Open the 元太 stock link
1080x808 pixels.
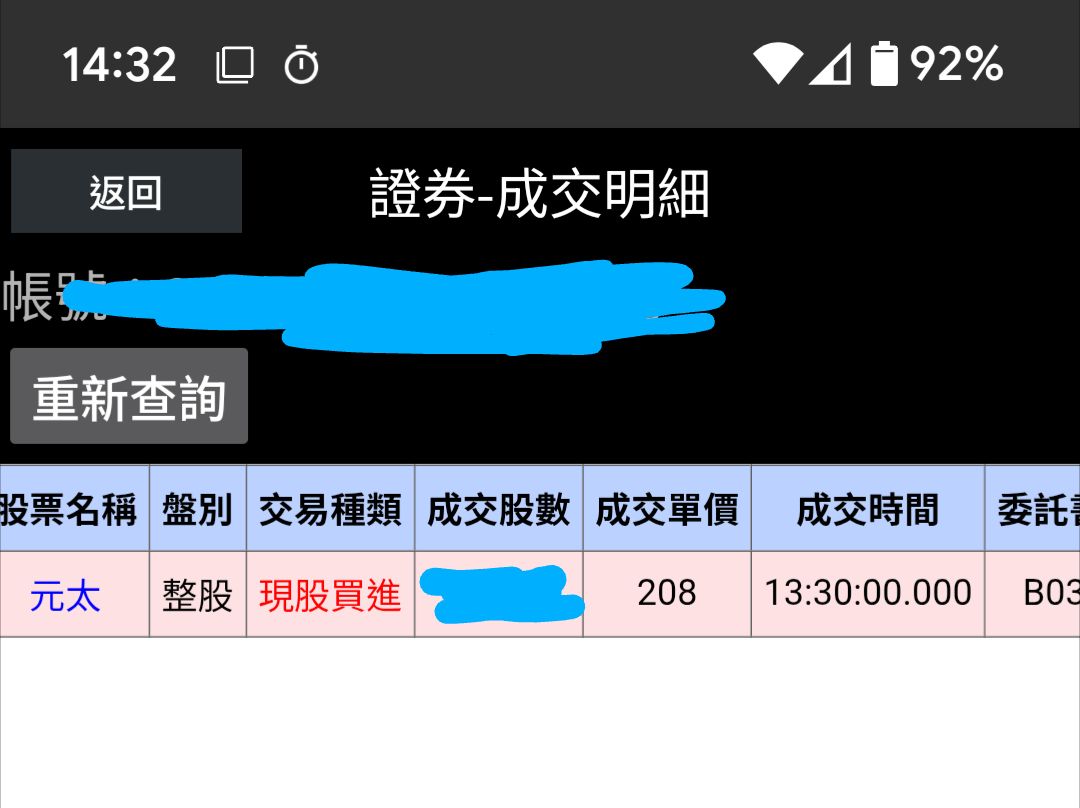65,595
